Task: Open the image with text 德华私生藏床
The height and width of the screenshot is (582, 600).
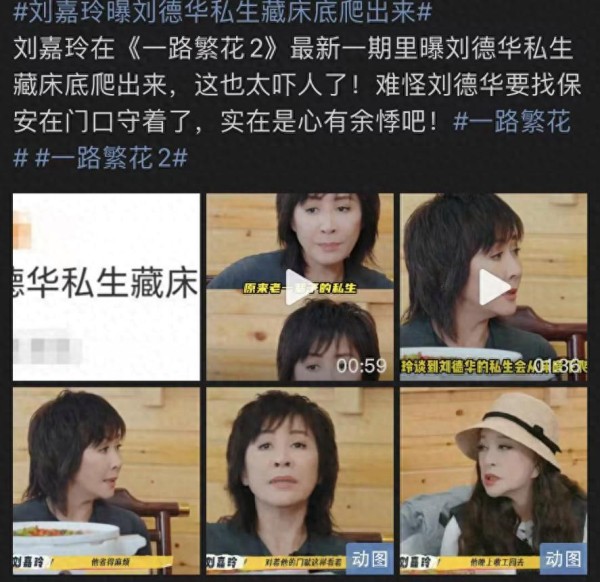Action: pos(106,287)
